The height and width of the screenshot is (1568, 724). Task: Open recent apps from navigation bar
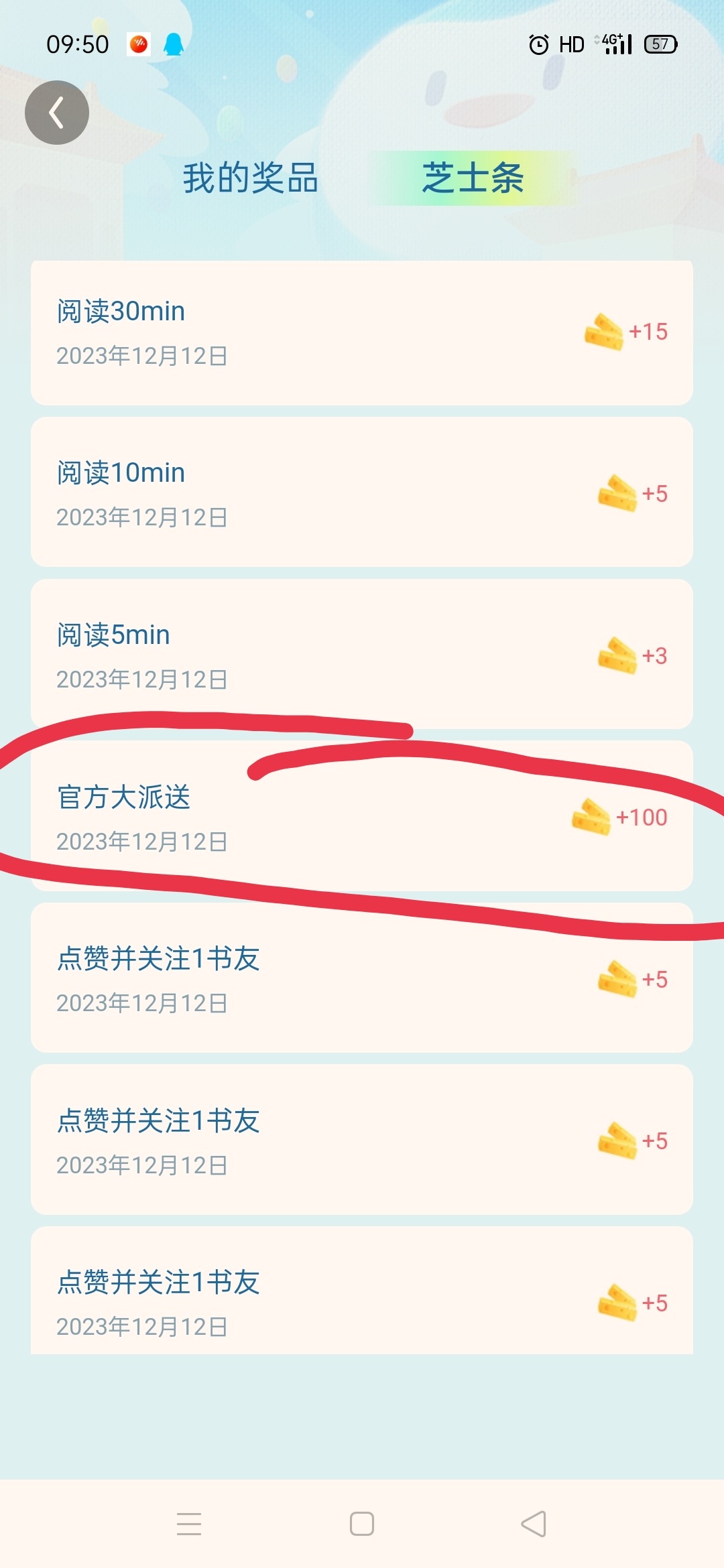pos(189,1524)
